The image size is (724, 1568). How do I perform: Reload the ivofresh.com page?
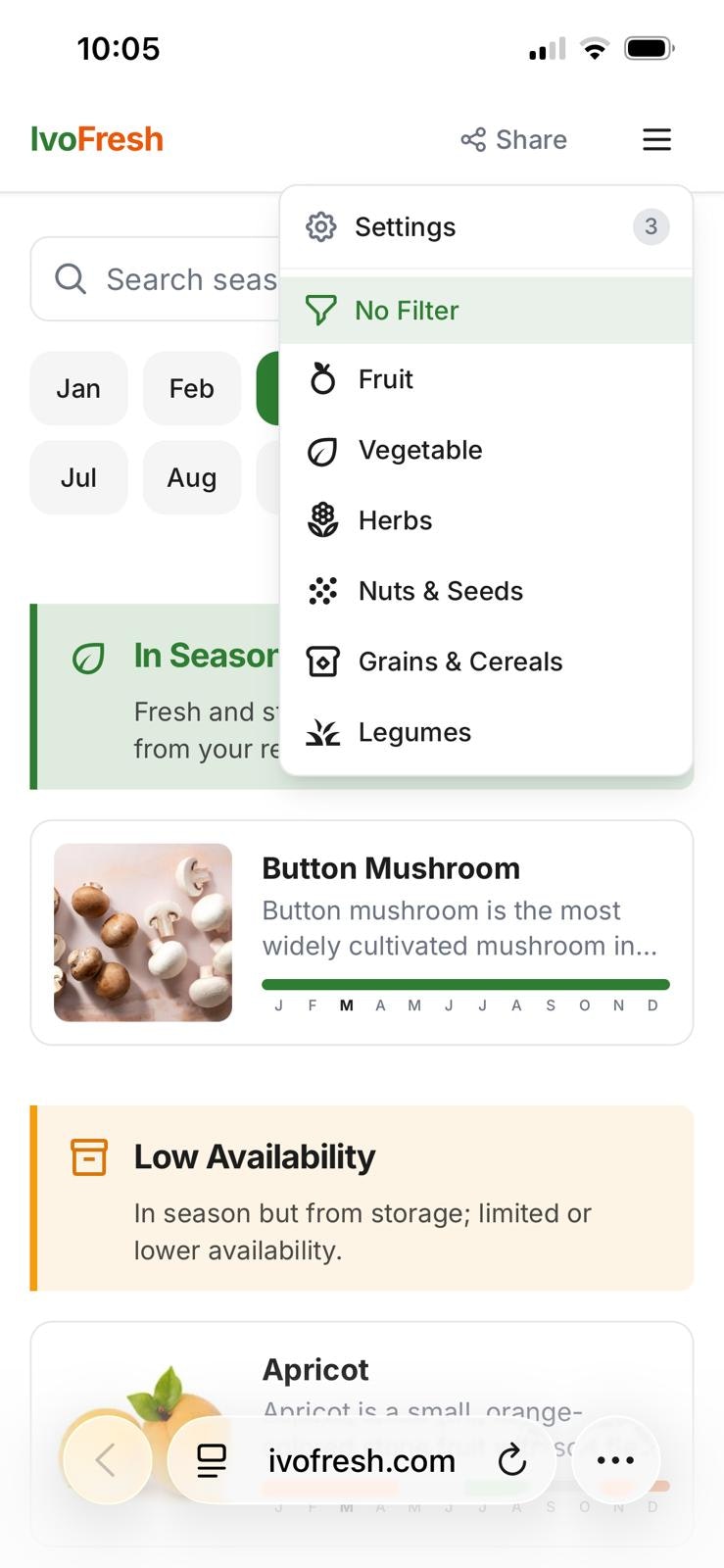(511, 1460)
